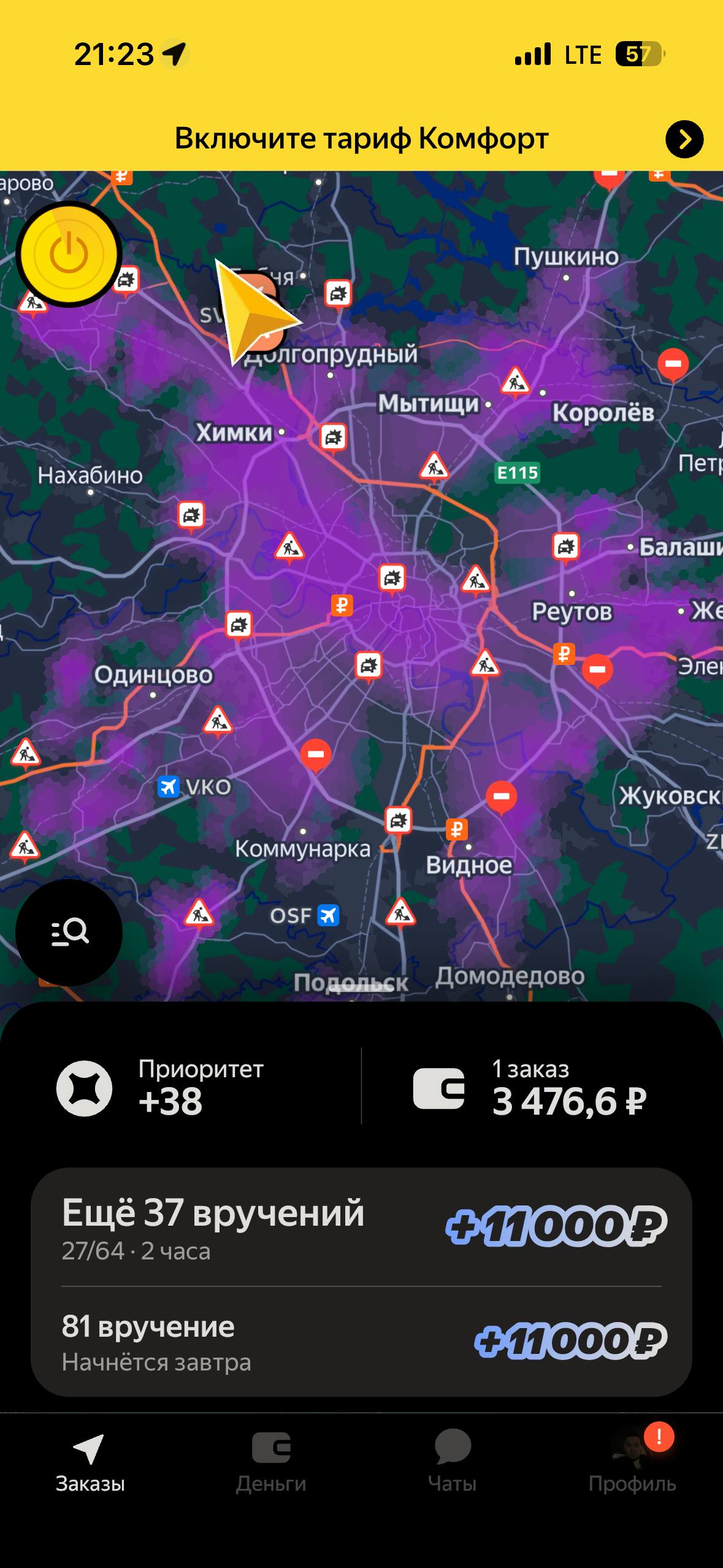Open the 81 вручение goal starting tomorrow
Viewport: 723px width, 1568px height.
pos(361,1342)
